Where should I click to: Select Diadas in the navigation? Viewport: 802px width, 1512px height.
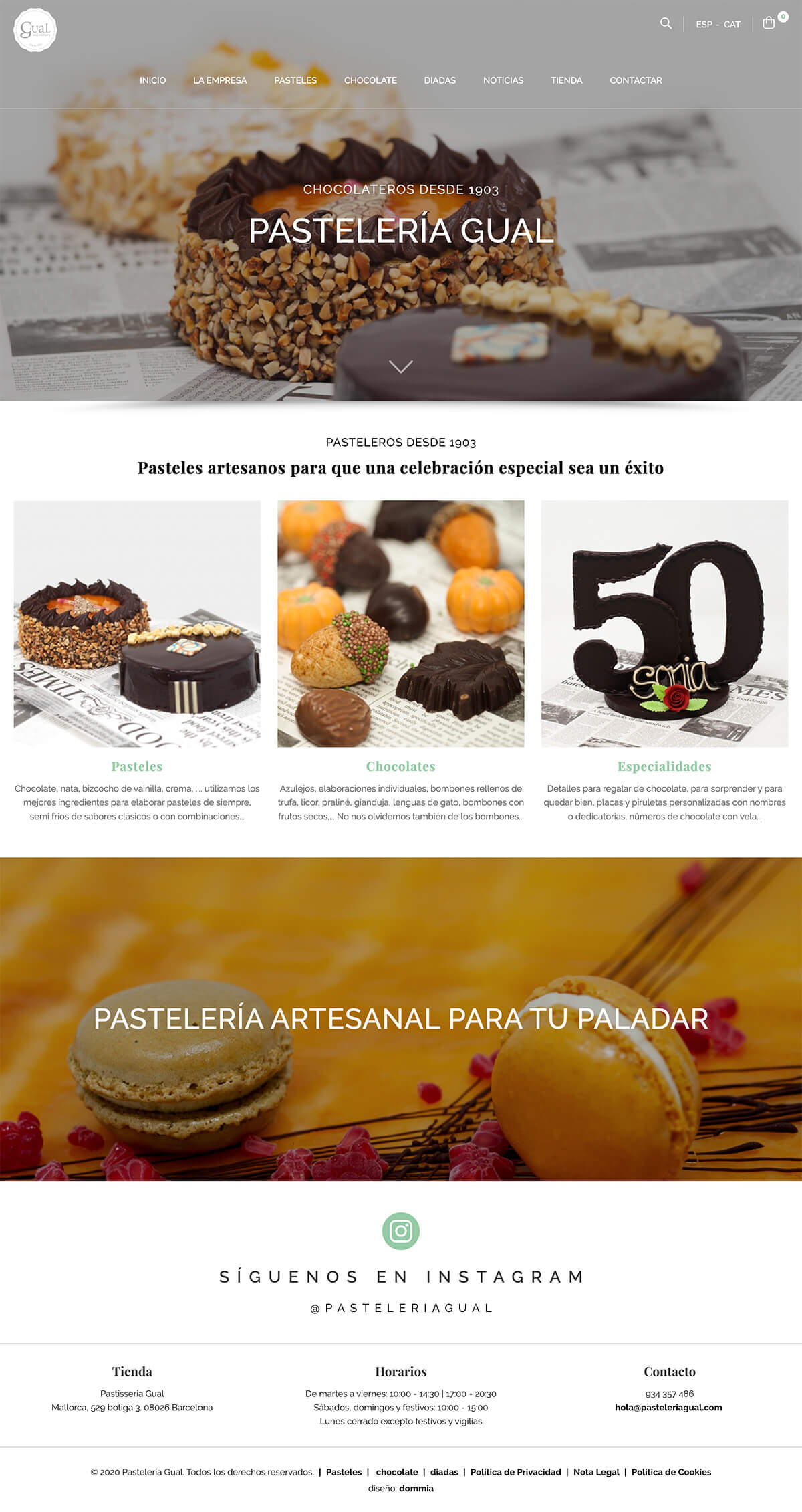pyautogui.click(x=440, y=80)
